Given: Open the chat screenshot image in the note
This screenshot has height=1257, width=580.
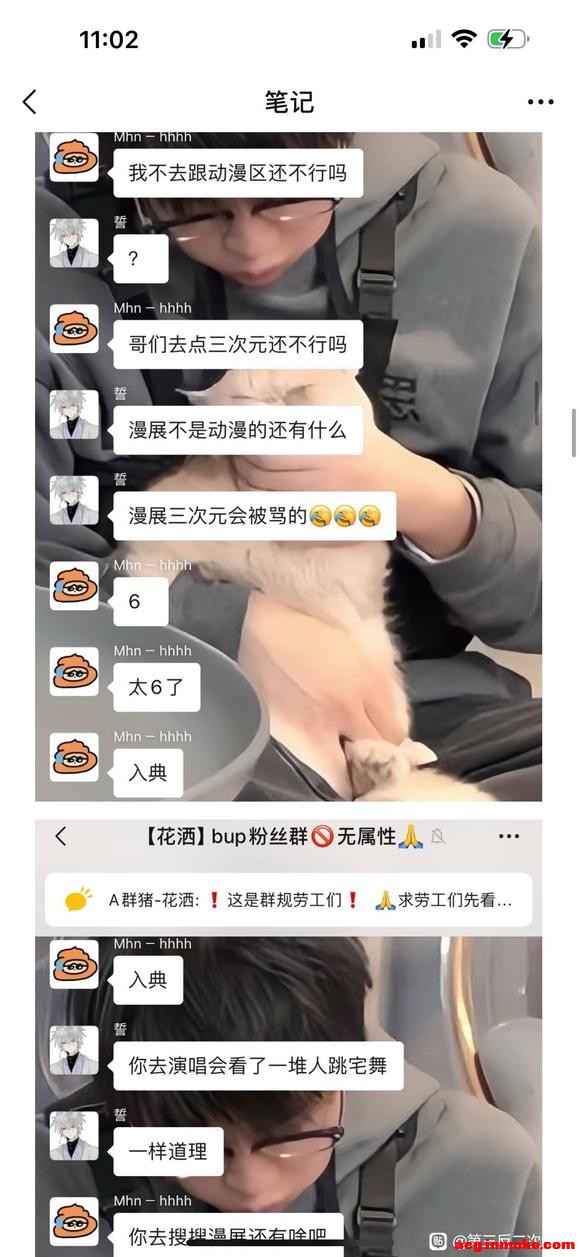Looking at the screenshot, I should point(288,694).
